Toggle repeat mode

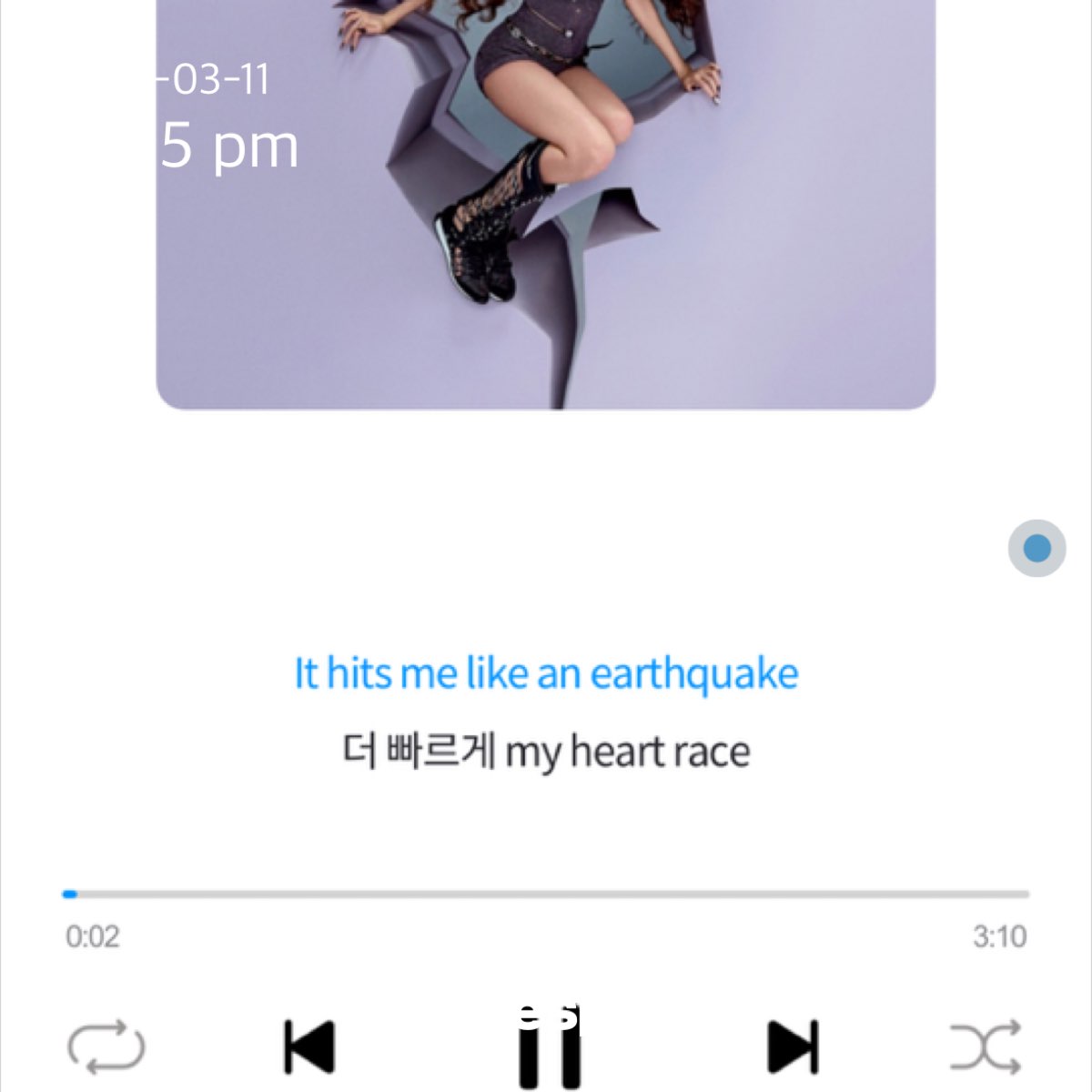(106, 1046)
